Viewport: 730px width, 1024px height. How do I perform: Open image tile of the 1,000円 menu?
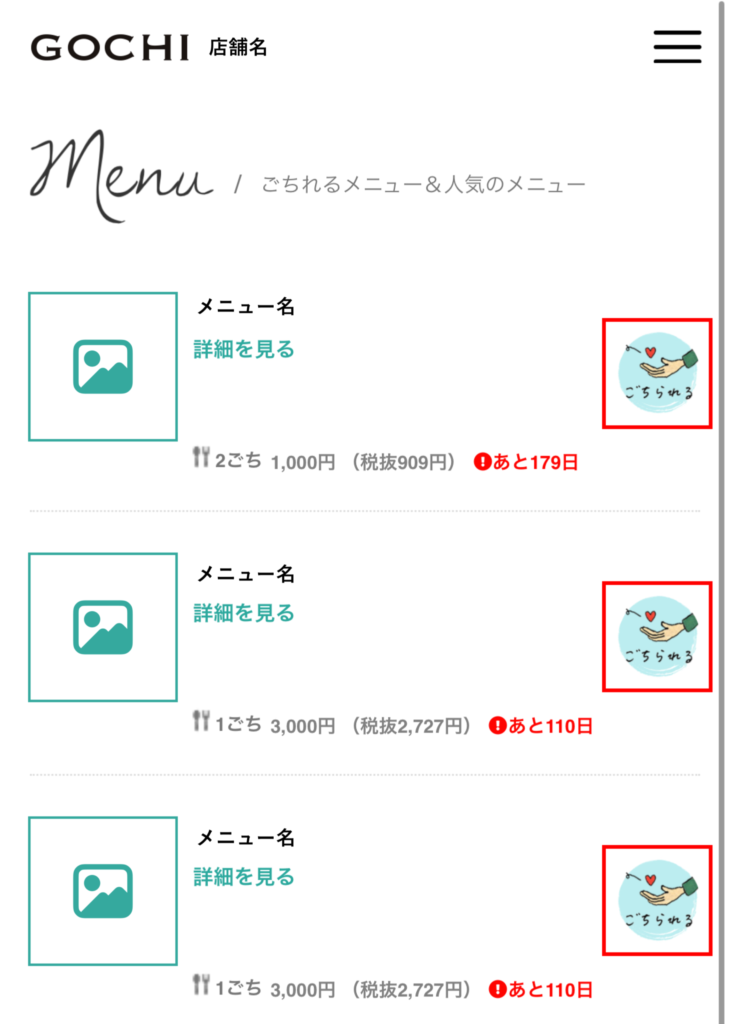click(103, 367)
